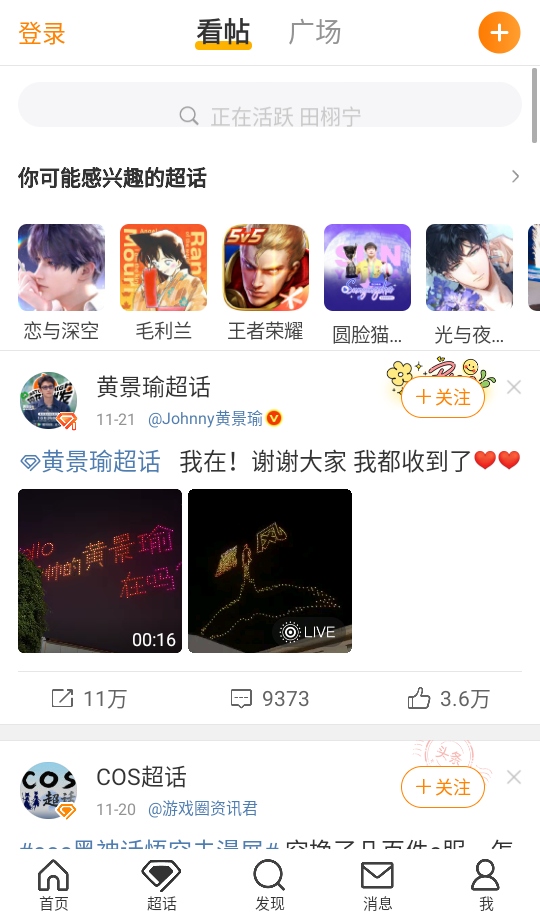Viewport: 540px width, 924px height.
Task: Open the search box showing 正在活跃 田栩宁
Action: [270, 105]
